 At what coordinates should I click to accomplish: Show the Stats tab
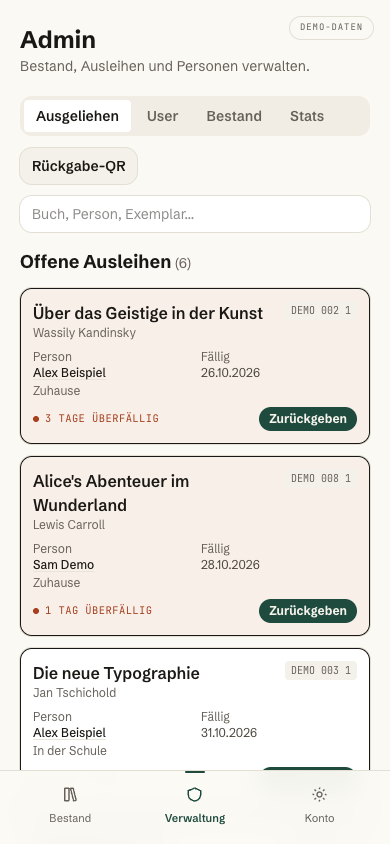pos(307,116)
